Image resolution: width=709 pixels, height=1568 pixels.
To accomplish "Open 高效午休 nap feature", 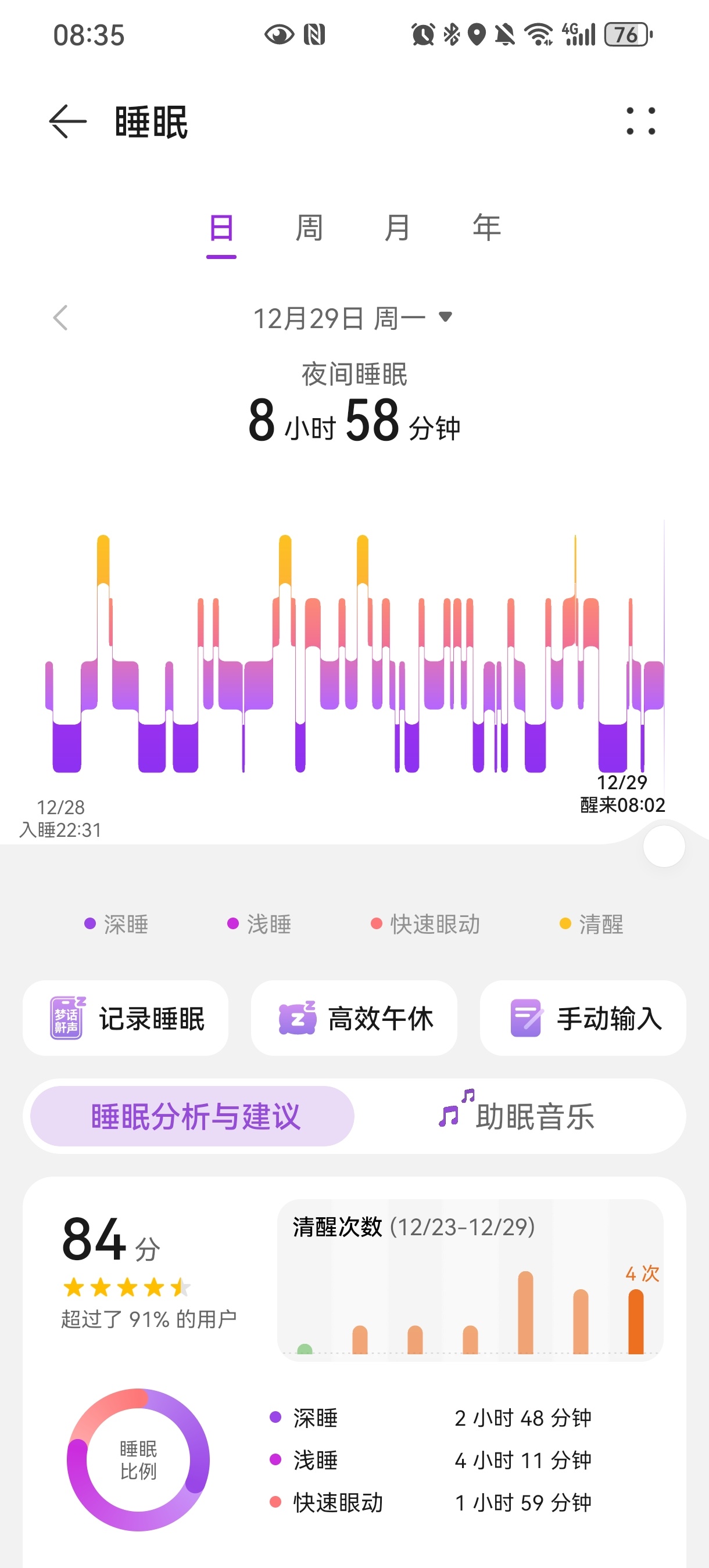I will (x=354, y=1017).
